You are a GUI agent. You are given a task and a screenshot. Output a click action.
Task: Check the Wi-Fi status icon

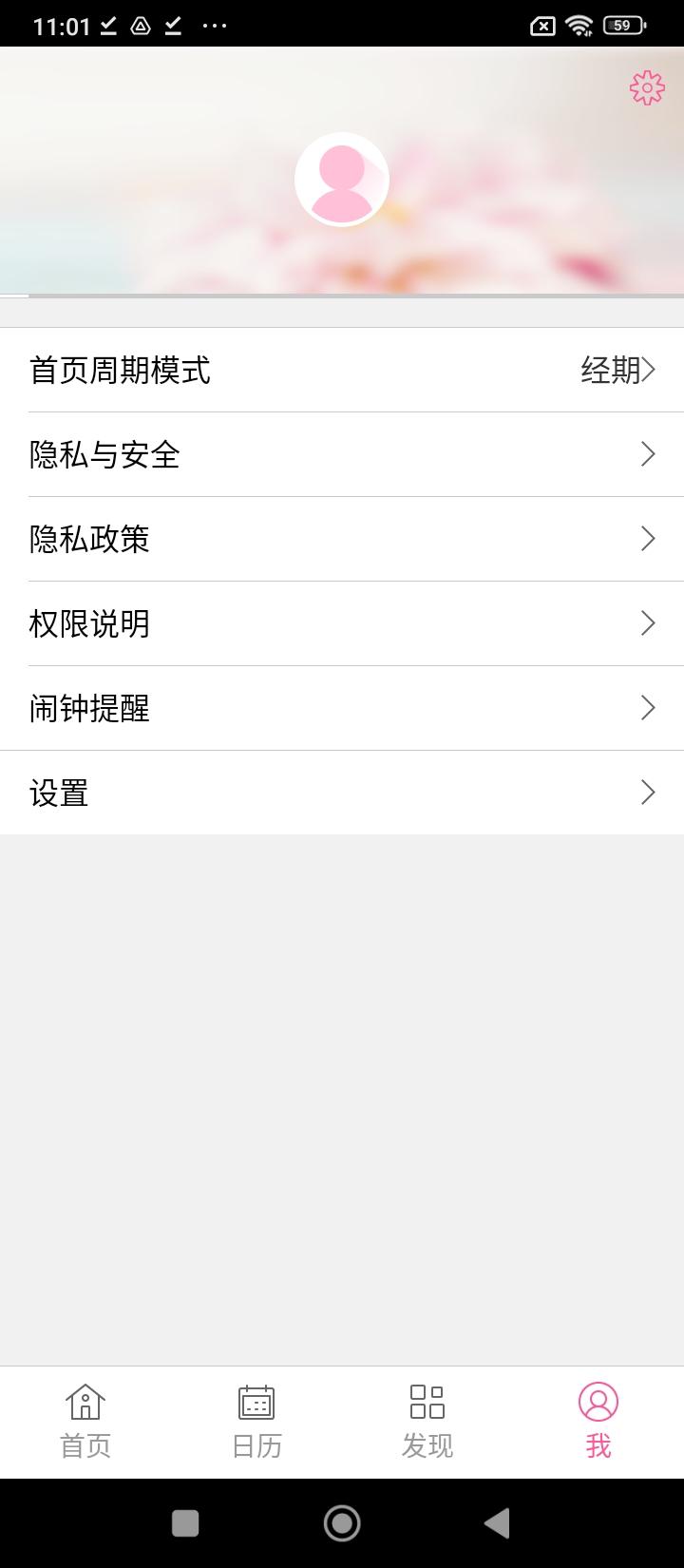579,25
